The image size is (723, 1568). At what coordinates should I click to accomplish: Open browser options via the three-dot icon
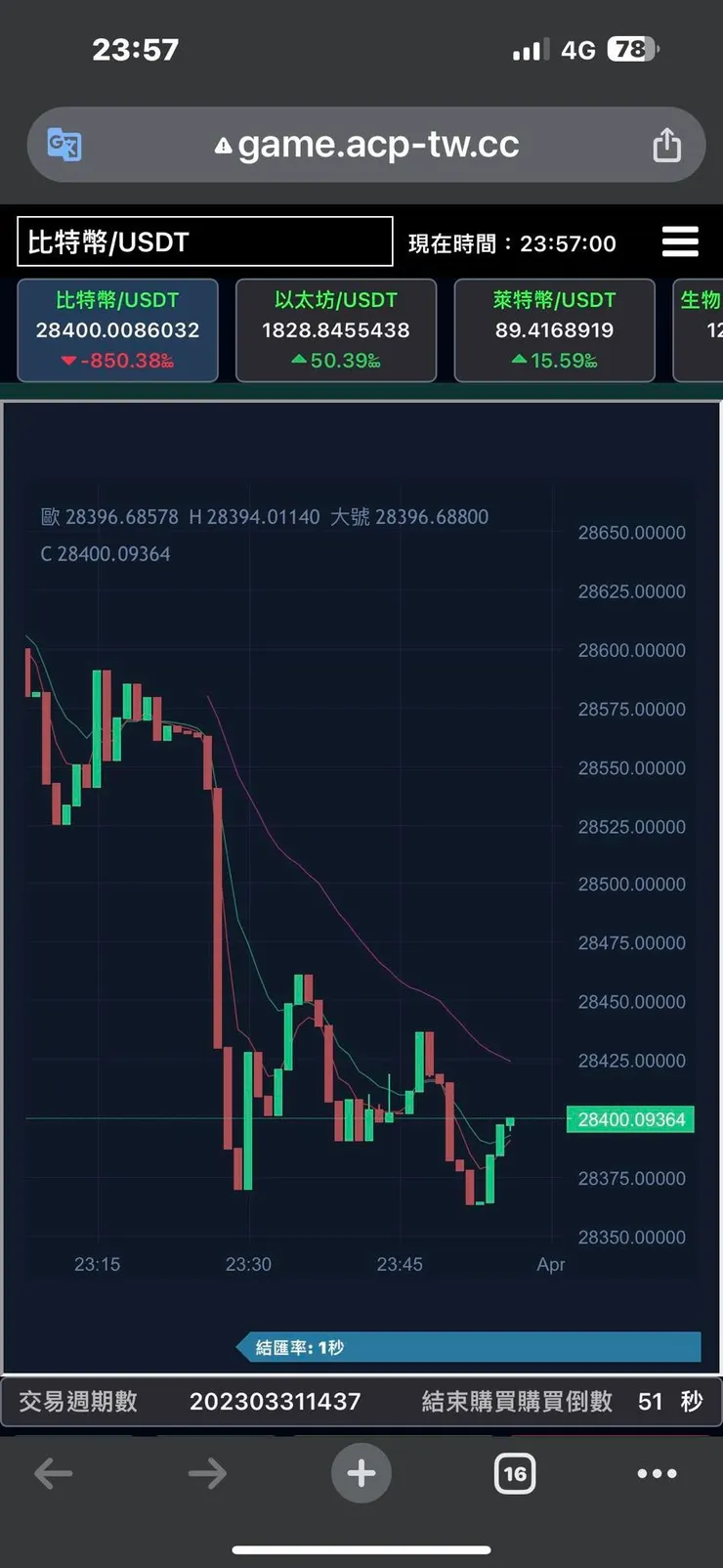pos(657,1473)
